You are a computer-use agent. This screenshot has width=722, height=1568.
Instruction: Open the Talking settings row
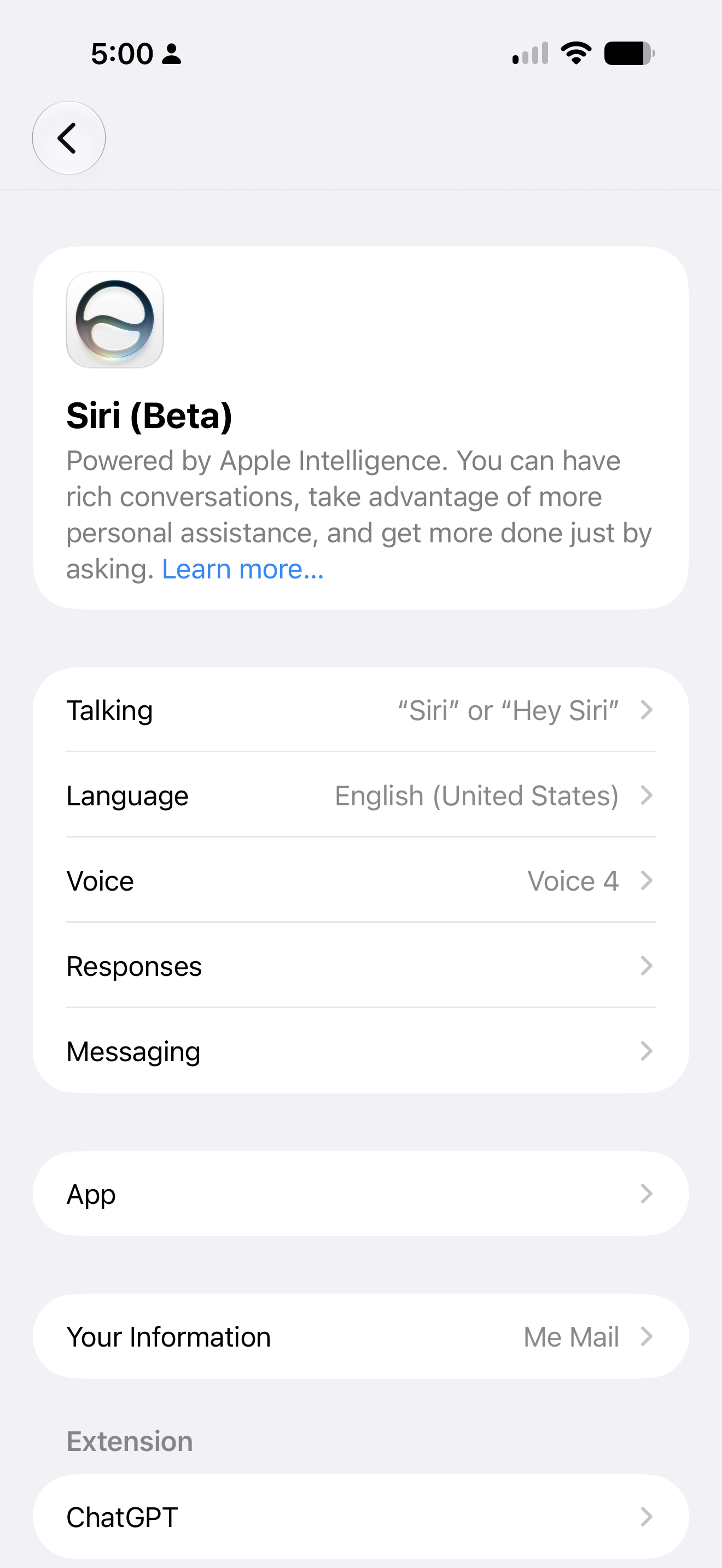361,710
